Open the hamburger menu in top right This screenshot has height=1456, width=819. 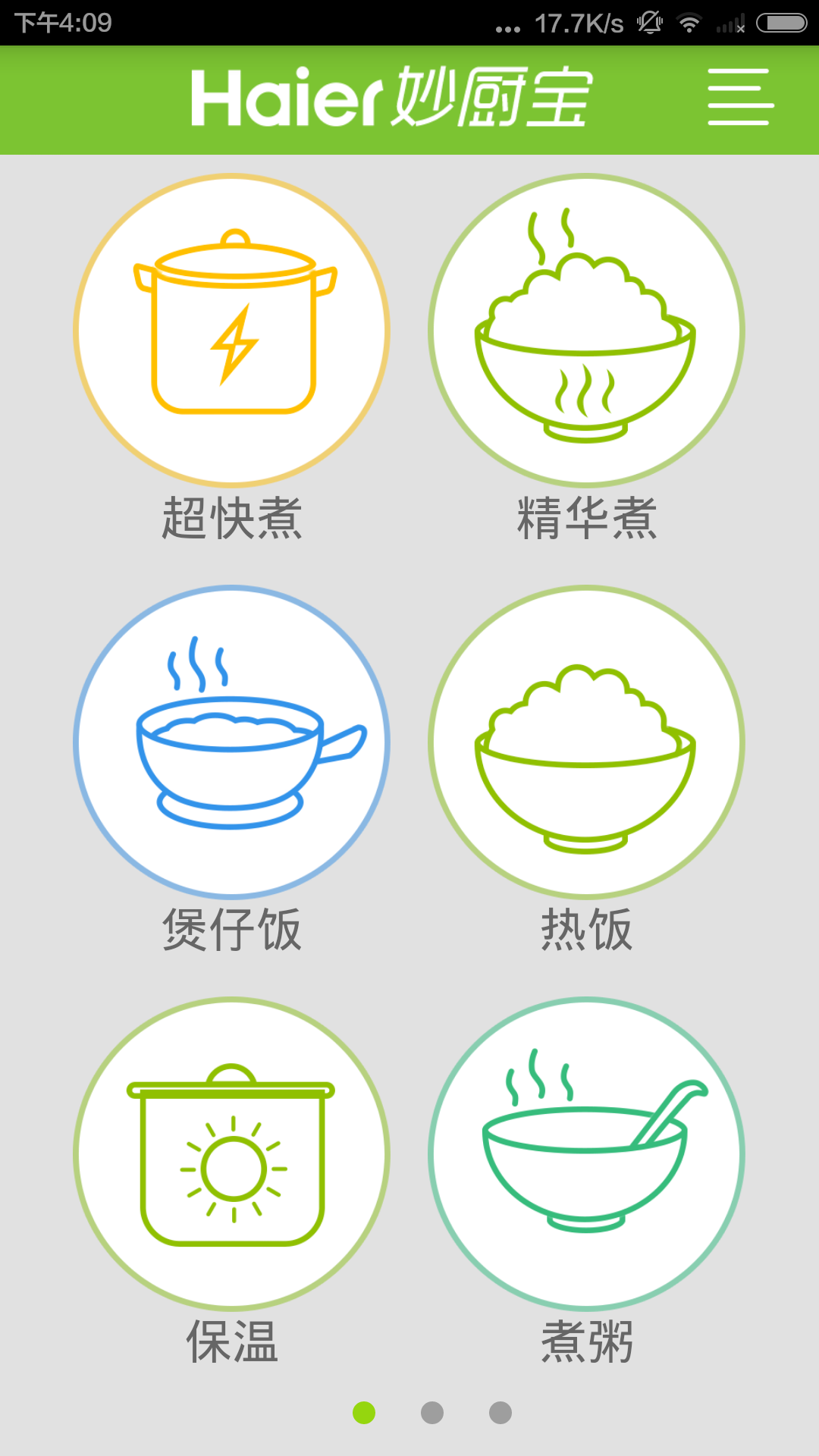point(742,99)
